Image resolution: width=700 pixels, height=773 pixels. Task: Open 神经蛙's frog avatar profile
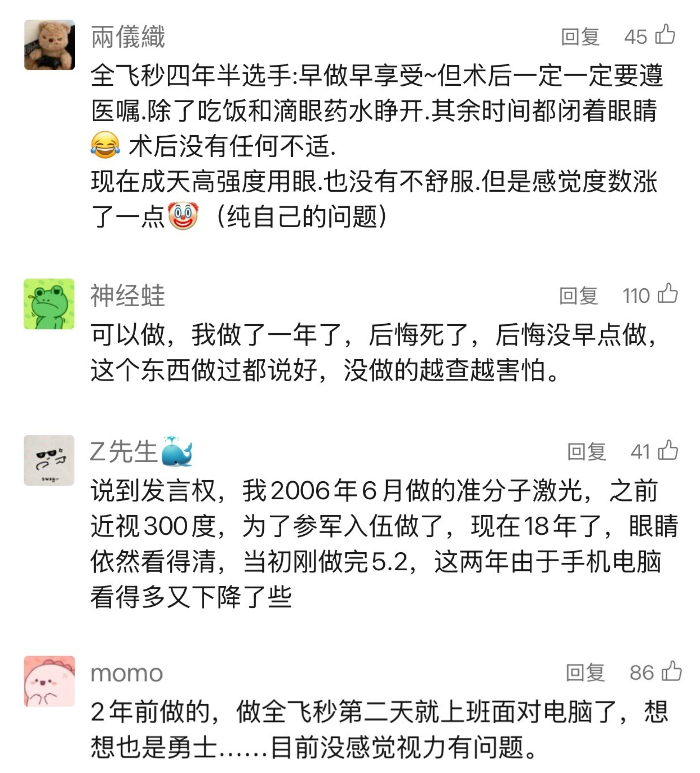pyautogui.click(x=49, y=304)
